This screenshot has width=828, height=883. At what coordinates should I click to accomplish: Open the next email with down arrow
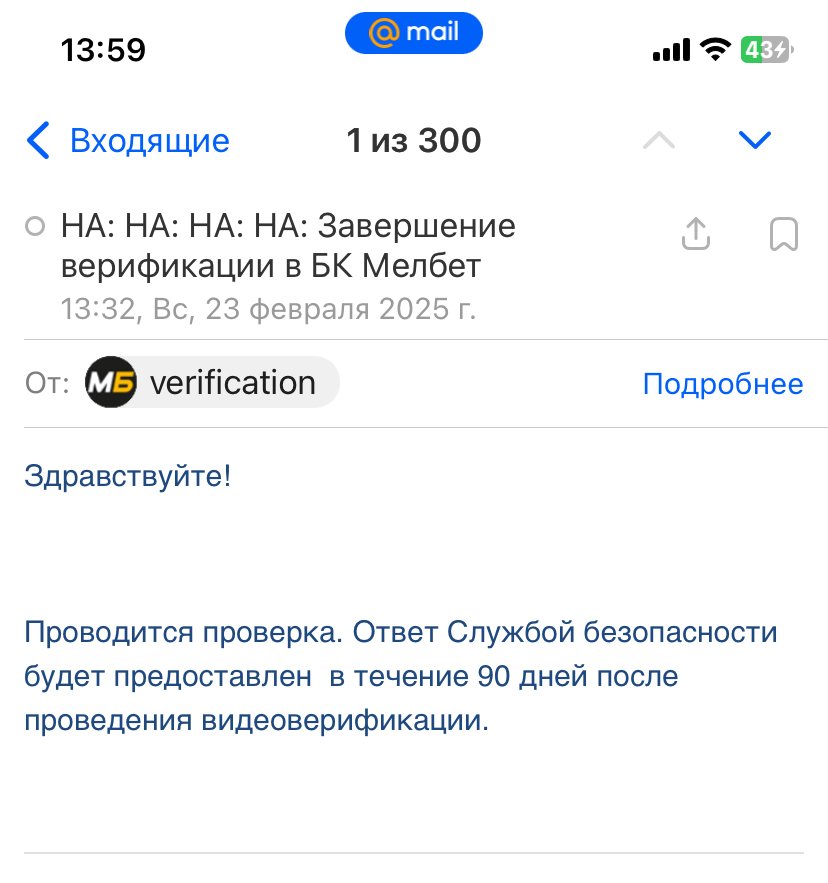[755, 140]
